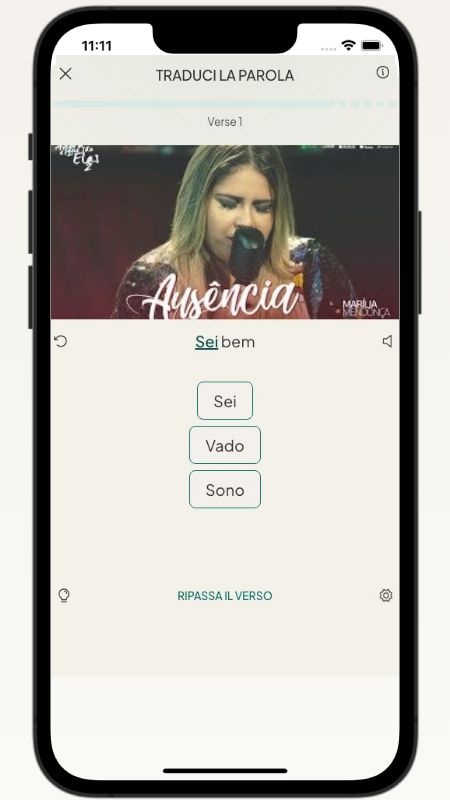This screenshot has height=800, width=450.
Task: Tap the Ausência music video
Action: [225, 232]
